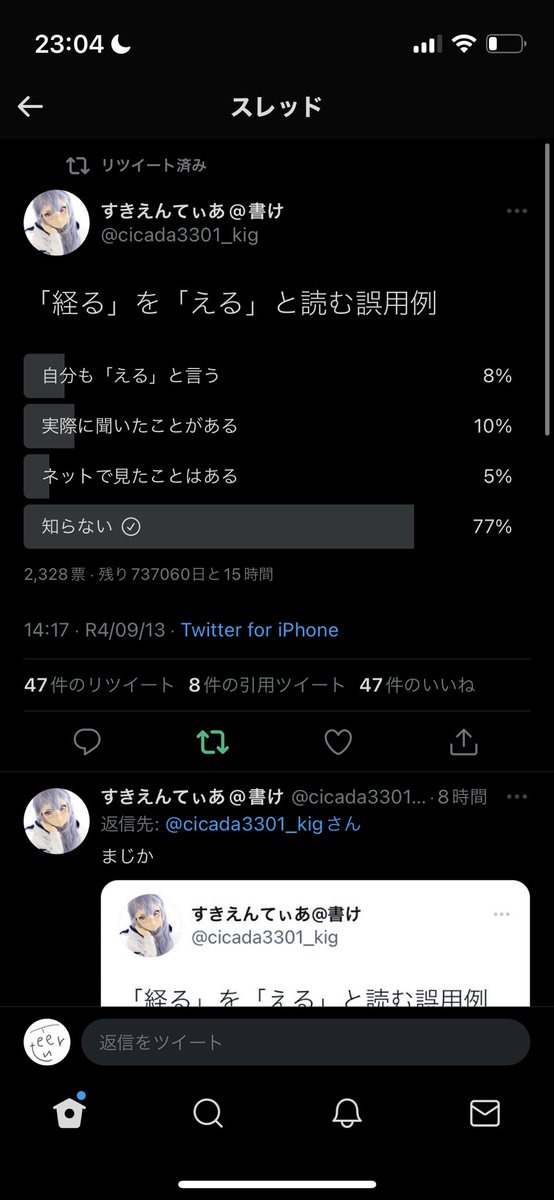Like the poll tweet with the heart
The height and width of the screenshot is (1200, 554).
point(339,742)
